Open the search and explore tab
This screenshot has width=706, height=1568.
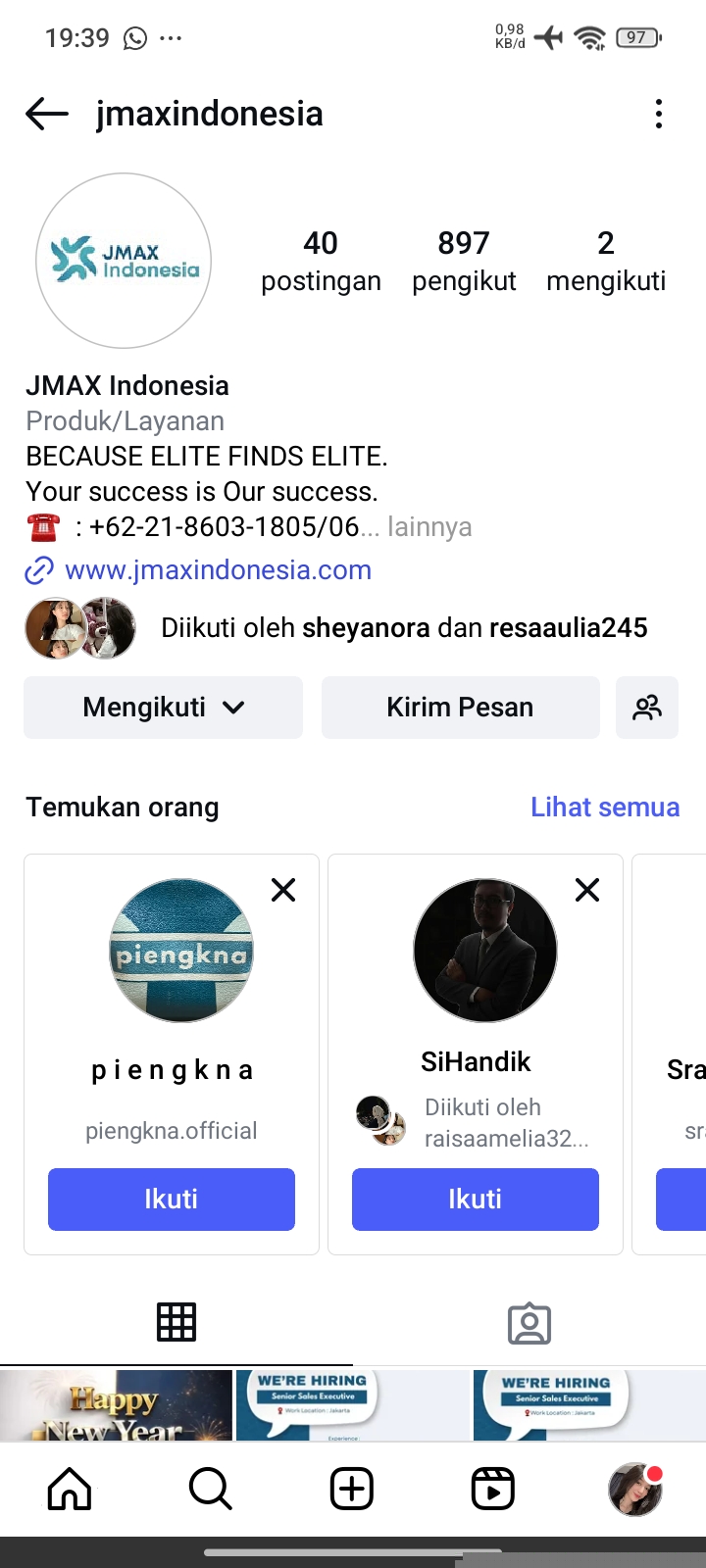point(211,1490)
